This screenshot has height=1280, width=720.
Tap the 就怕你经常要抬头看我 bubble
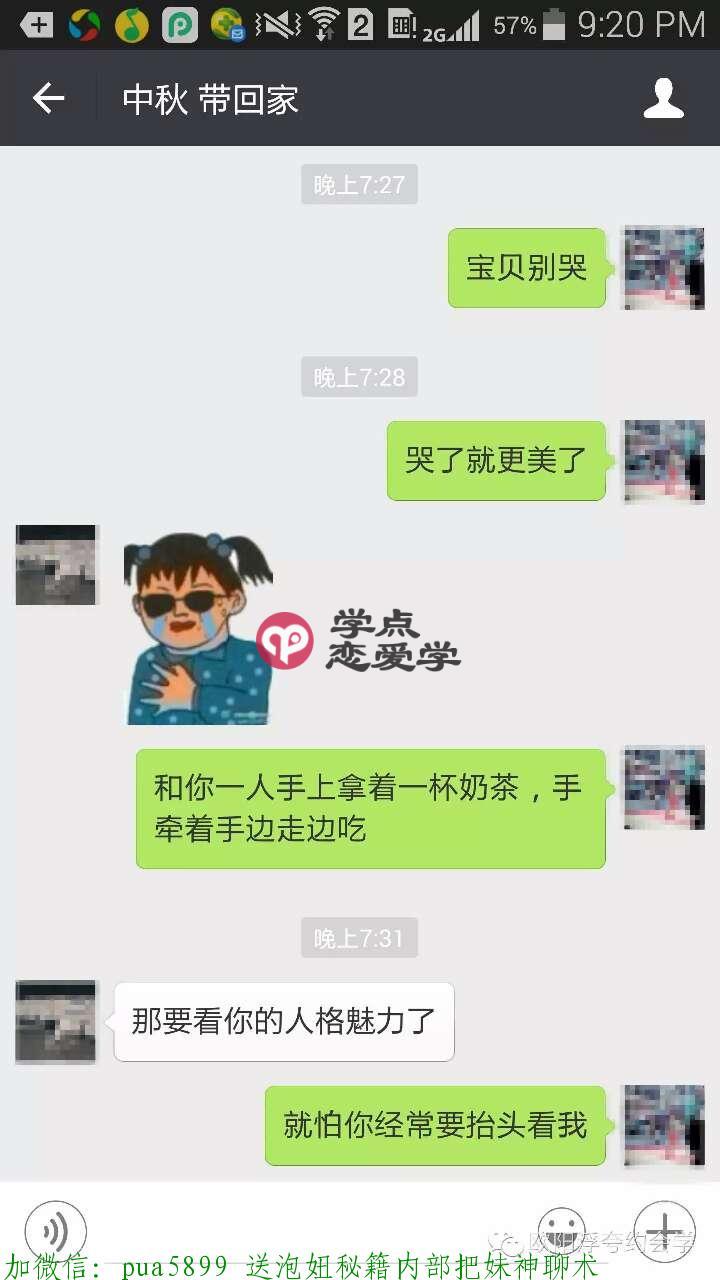(435, 1125)
